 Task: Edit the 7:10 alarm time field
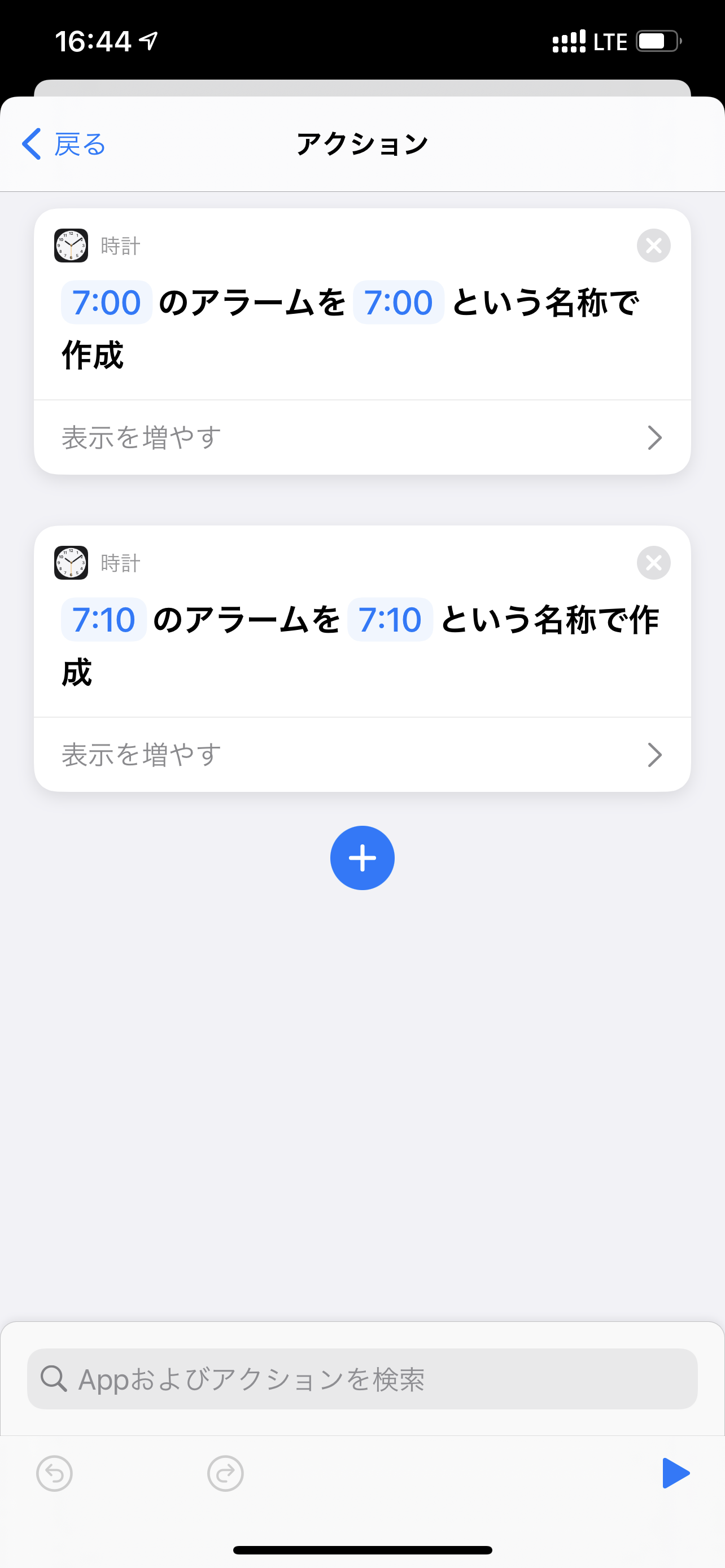pyautogui.click(x=103, y=620)
